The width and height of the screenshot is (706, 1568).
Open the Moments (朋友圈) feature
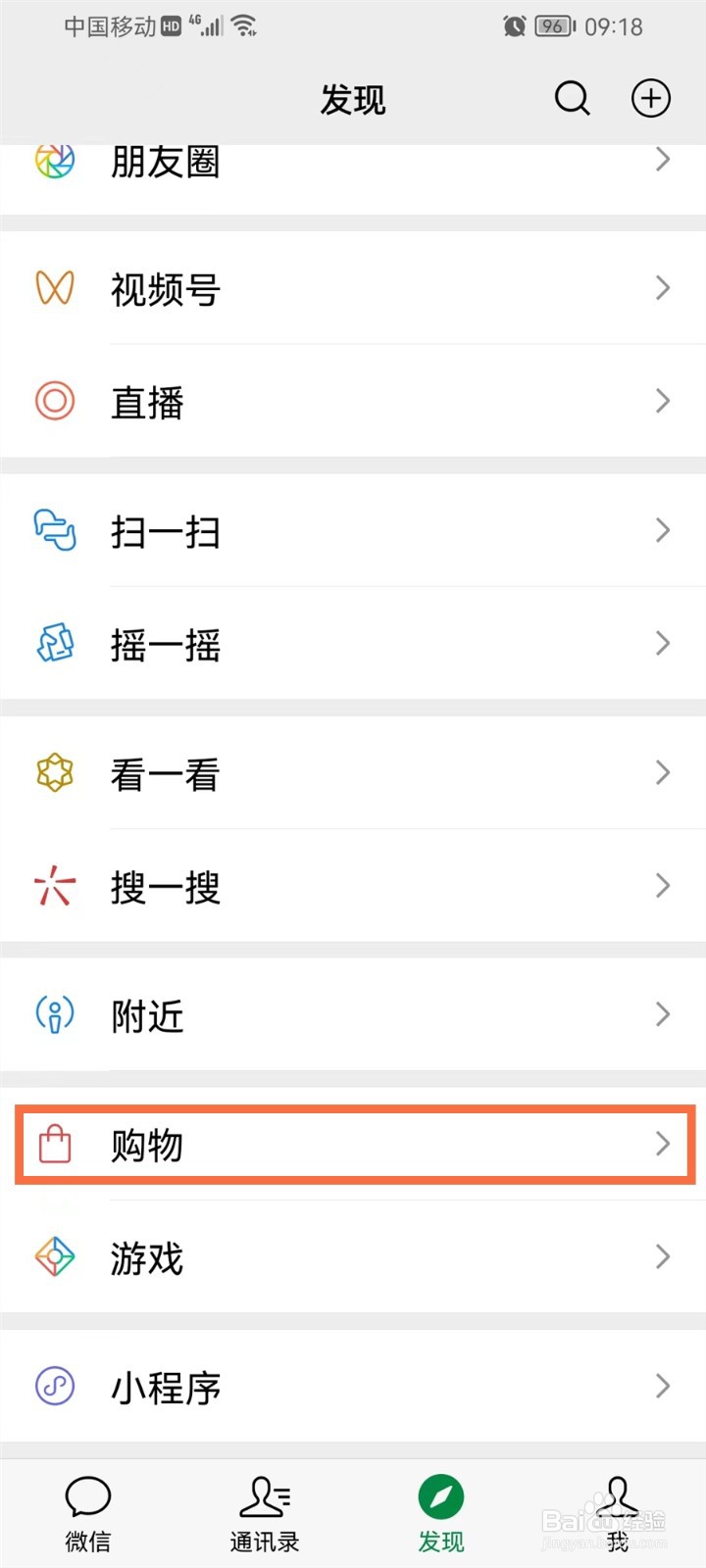coord(165,163)
